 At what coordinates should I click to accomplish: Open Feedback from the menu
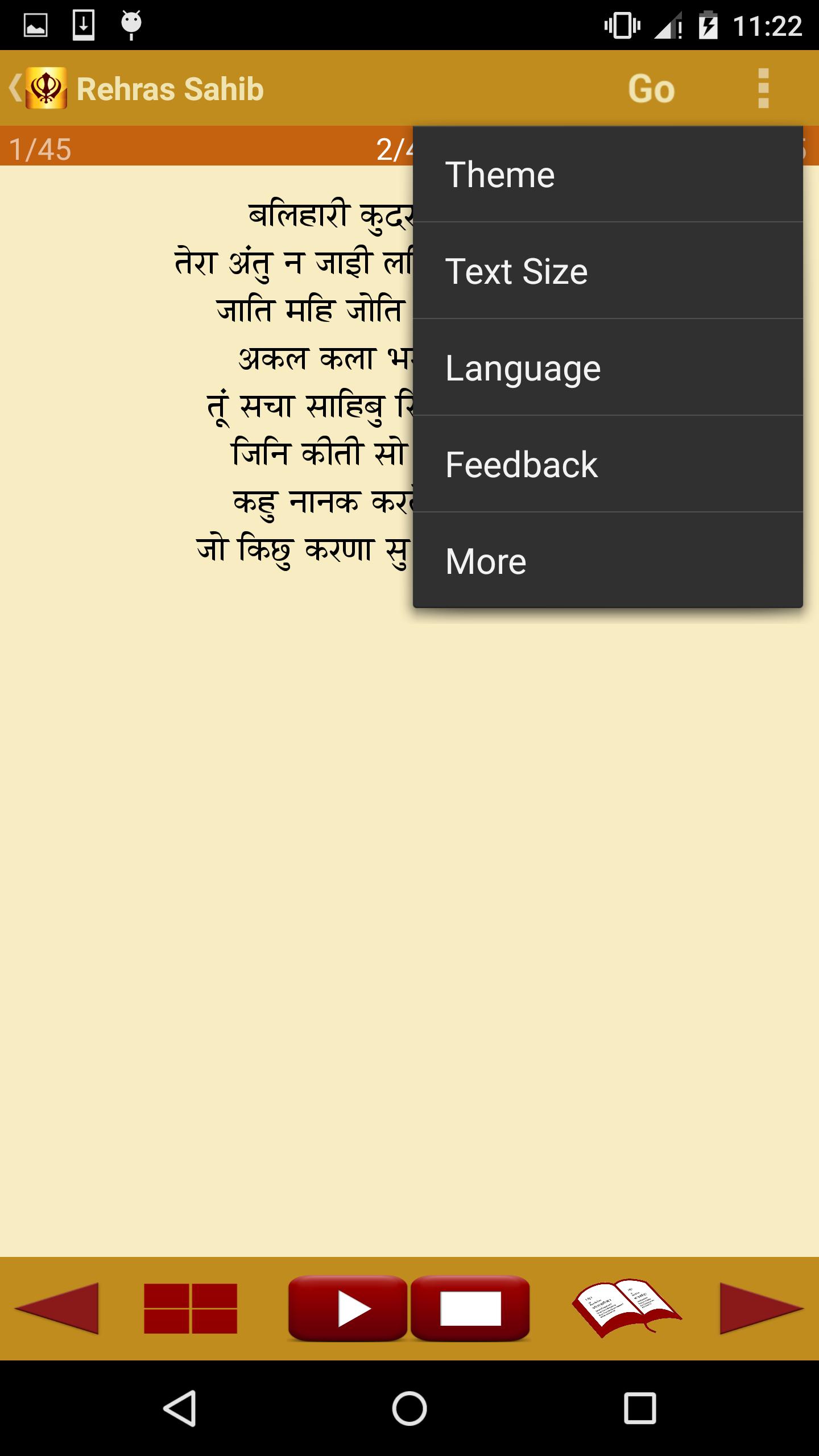(x=607, y=464)
